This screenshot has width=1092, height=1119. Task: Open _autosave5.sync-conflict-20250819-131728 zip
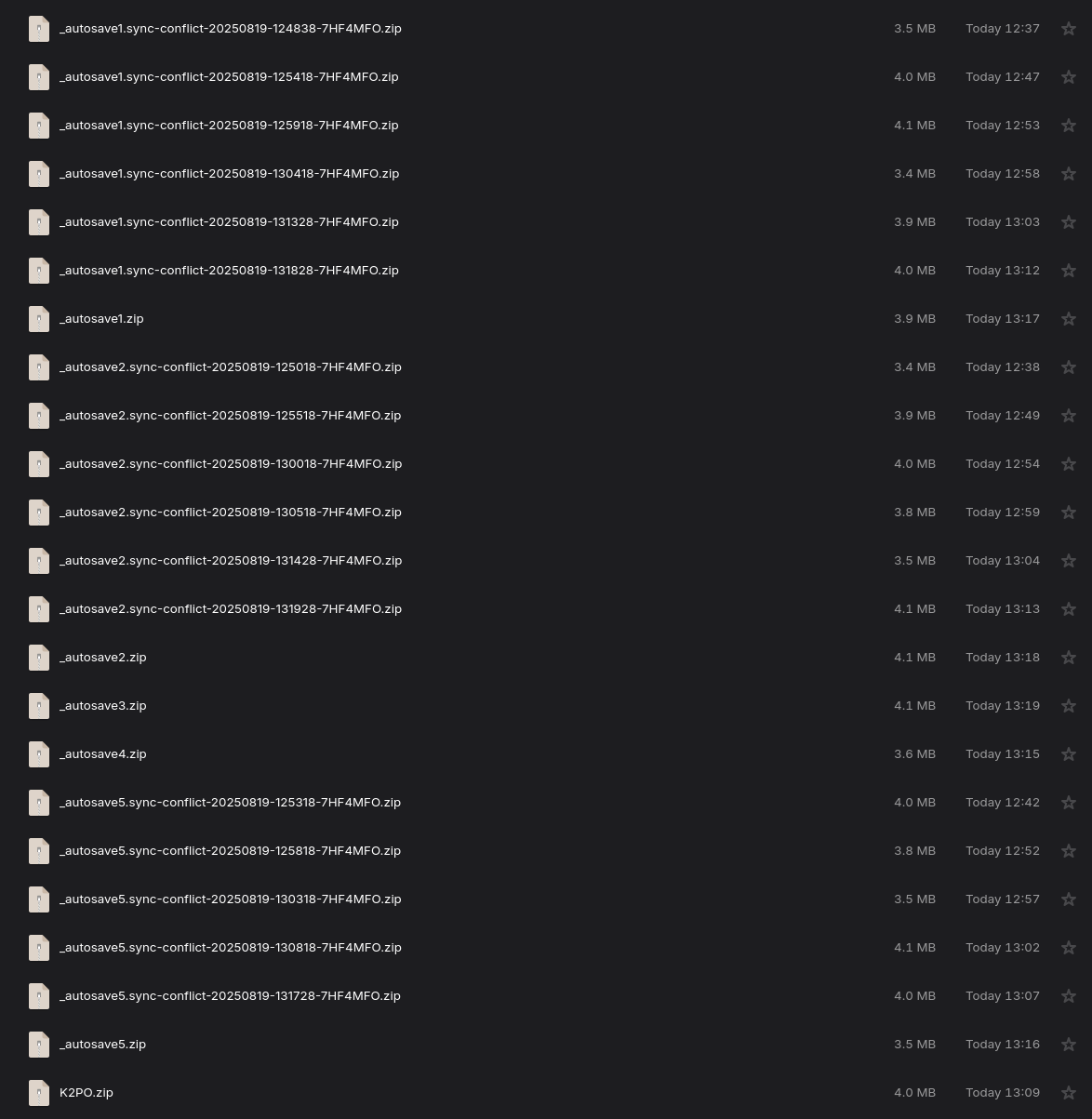coord(230,995)
